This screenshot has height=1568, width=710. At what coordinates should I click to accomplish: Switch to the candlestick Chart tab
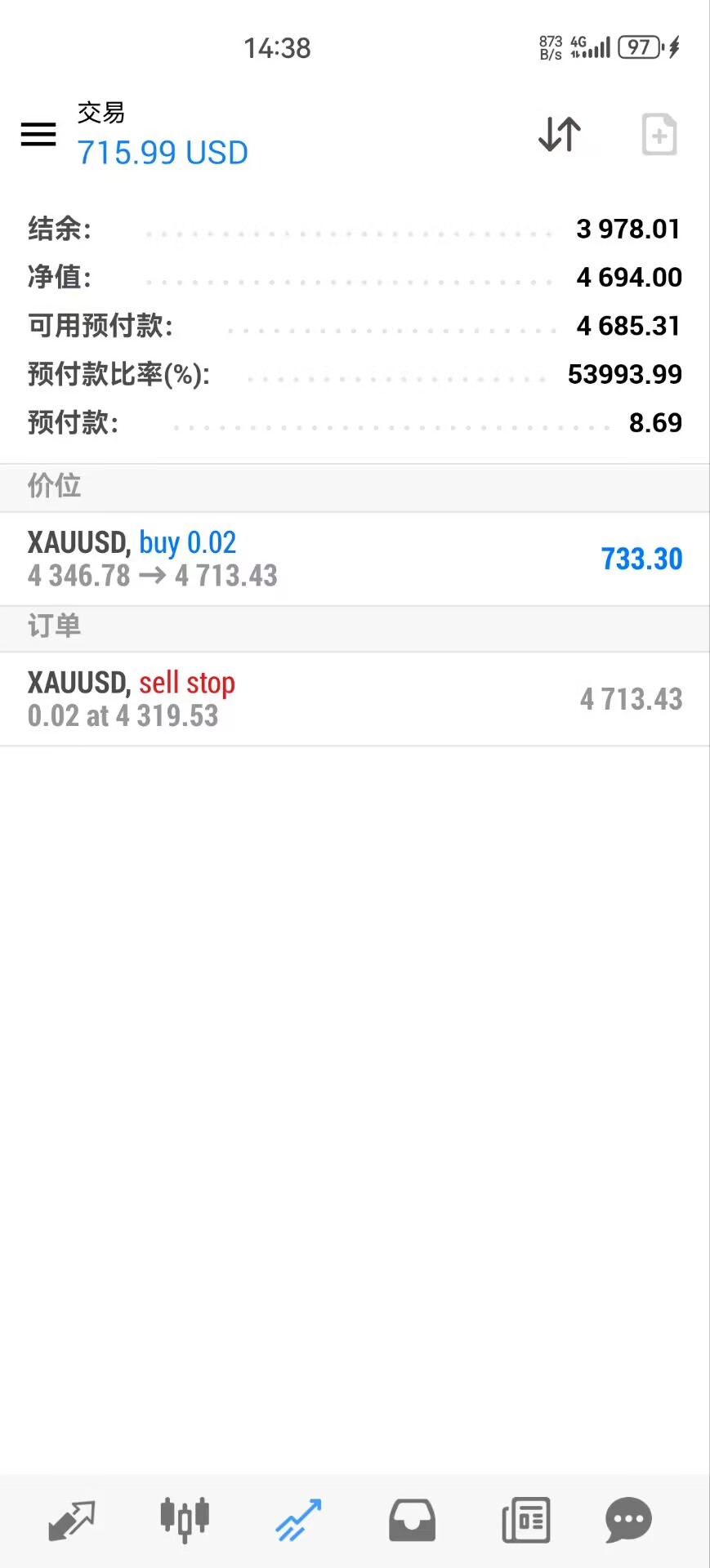(x=185, y=1520)
